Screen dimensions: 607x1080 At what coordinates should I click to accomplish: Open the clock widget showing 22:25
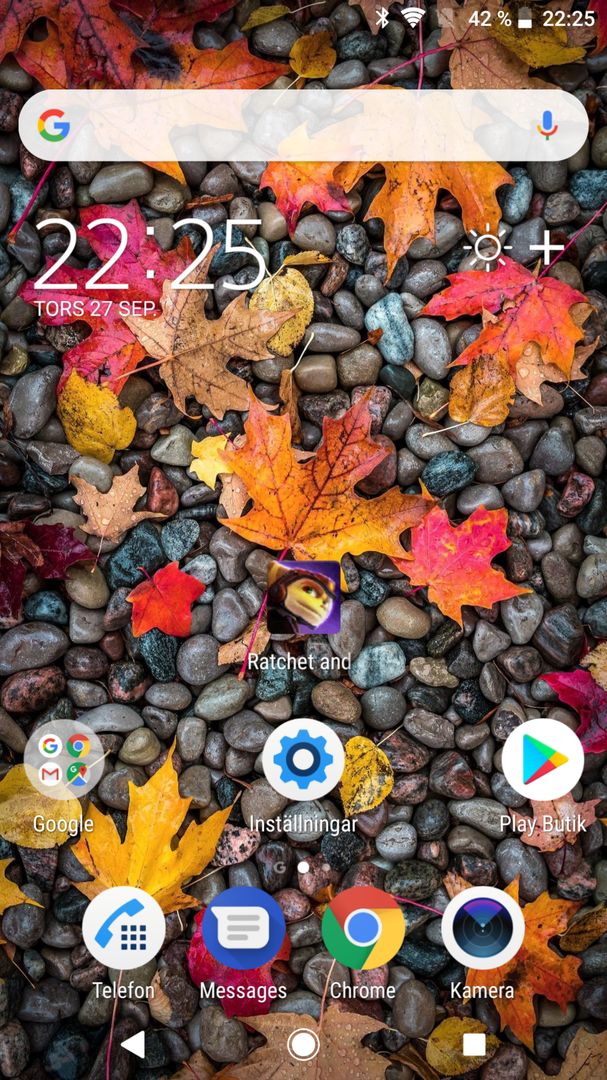point(150,256)
